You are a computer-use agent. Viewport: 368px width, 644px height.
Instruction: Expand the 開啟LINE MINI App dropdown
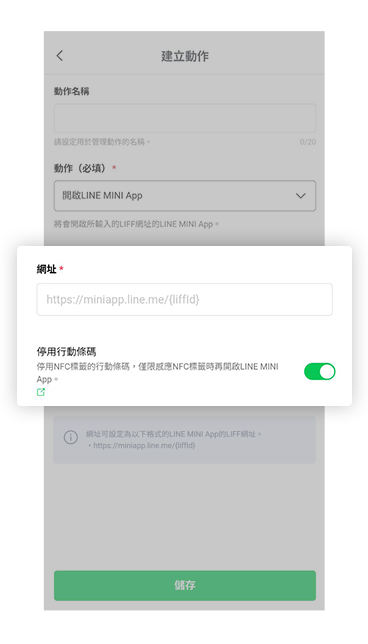(185, 196)
